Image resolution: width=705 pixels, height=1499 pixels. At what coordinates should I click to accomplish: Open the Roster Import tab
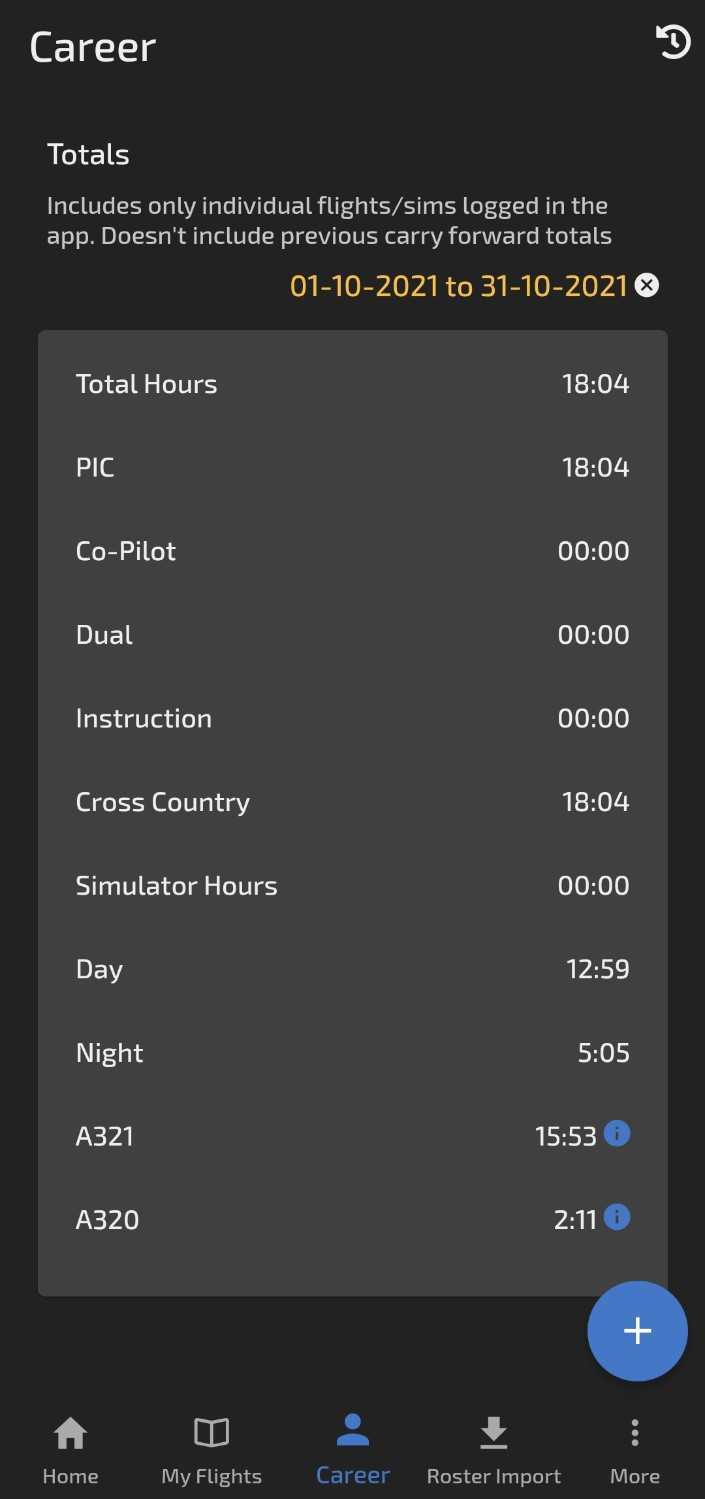493,1451
